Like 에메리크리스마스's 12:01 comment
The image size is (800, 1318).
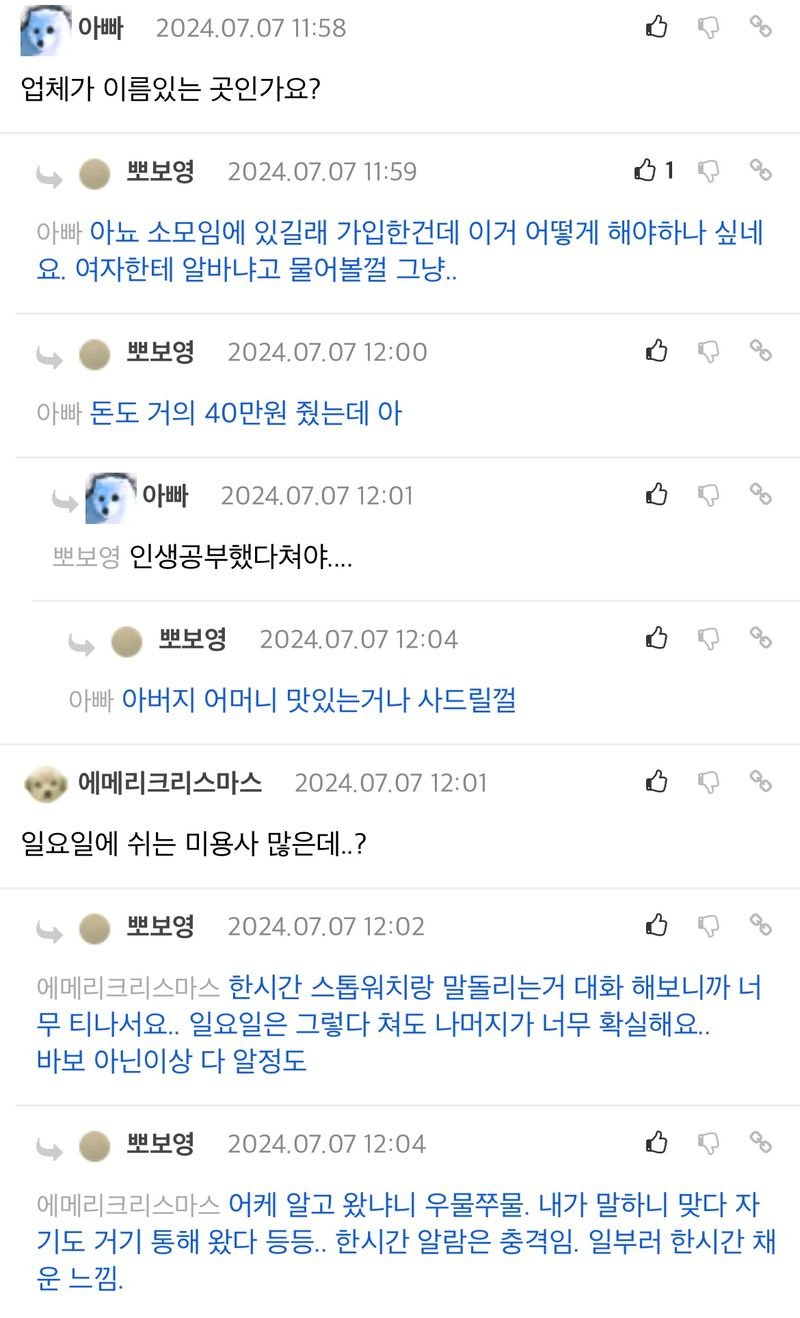click(x=657, y=781)
